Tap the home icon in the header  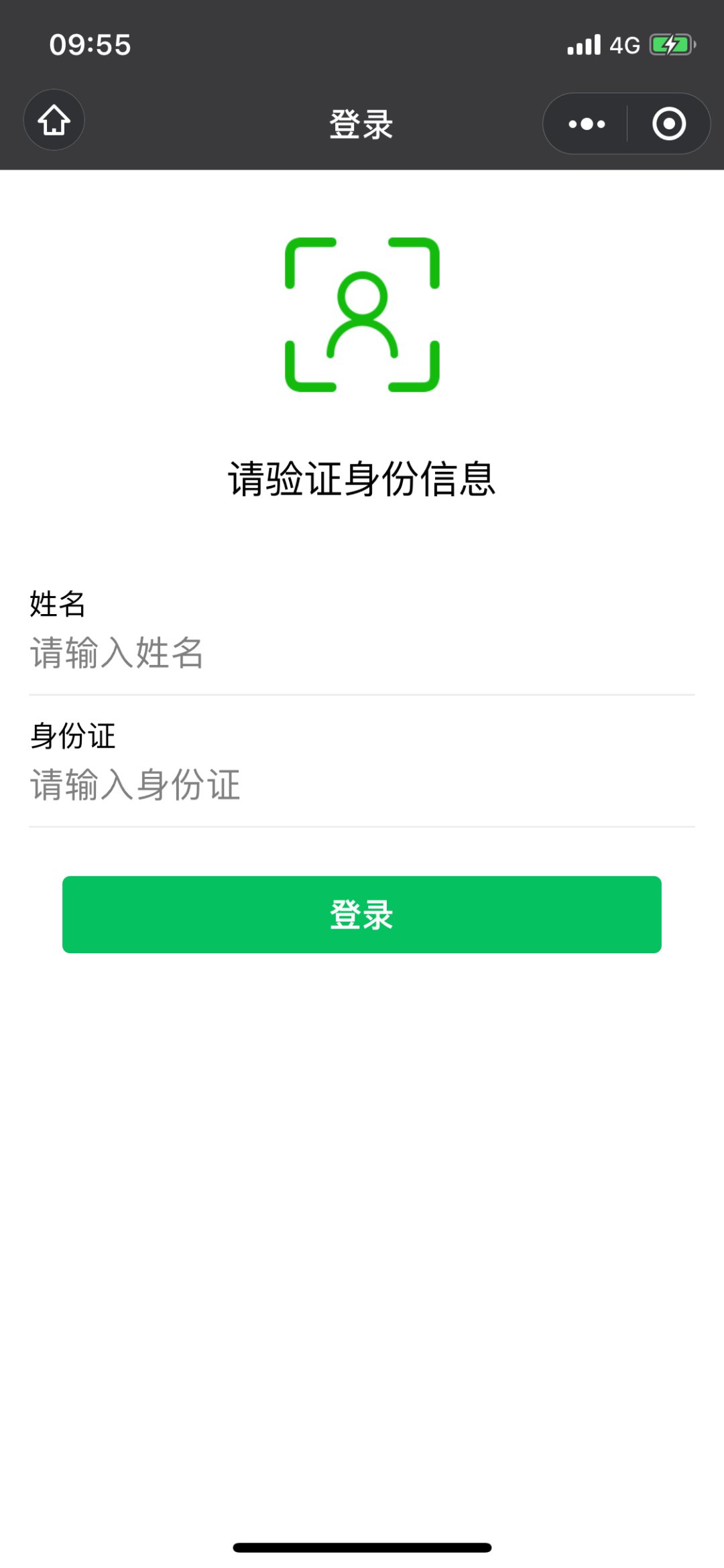coord(54,121)
